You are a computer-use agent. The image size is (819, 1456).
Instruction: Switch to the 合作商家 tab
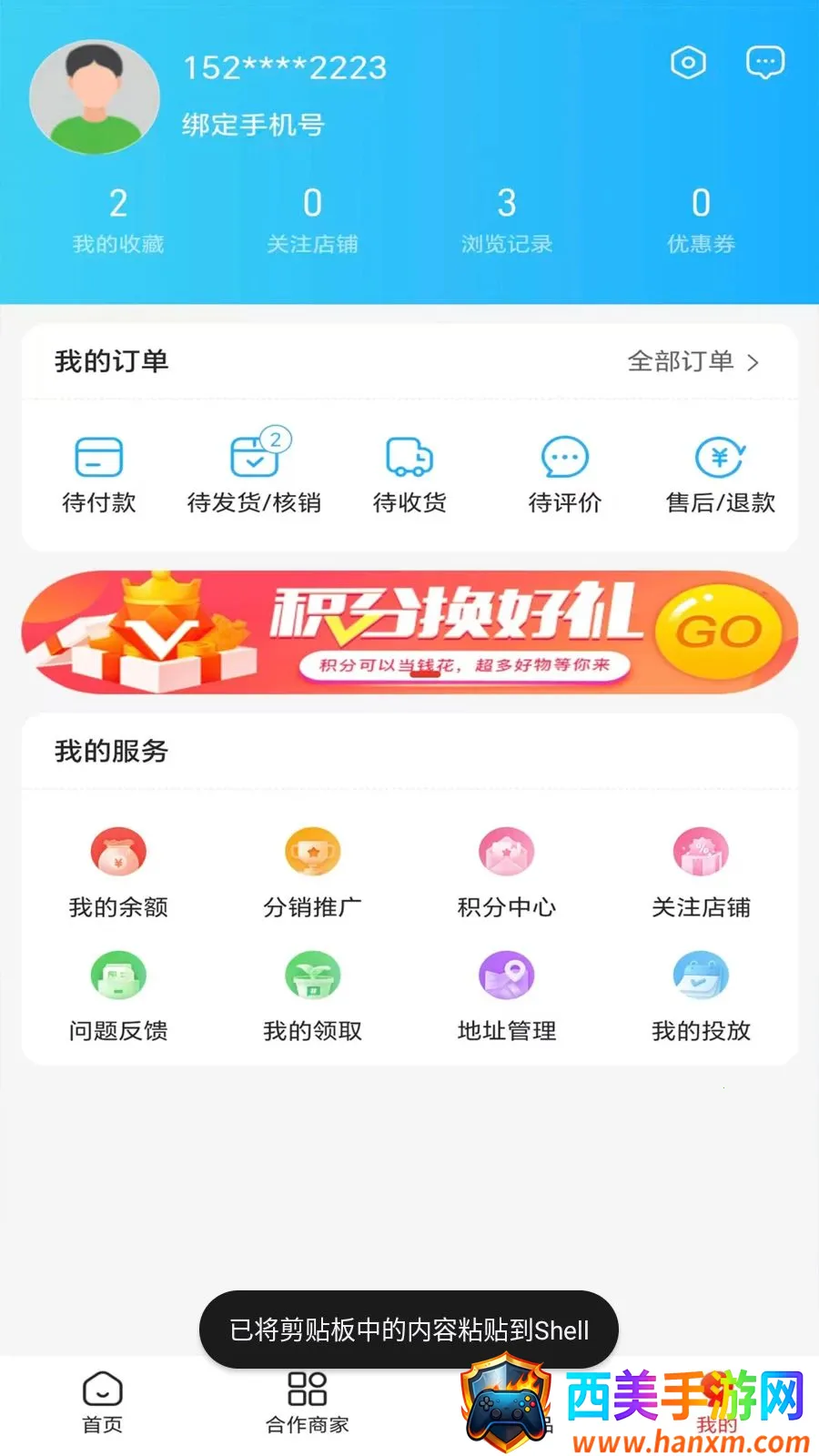(308, 1403)
